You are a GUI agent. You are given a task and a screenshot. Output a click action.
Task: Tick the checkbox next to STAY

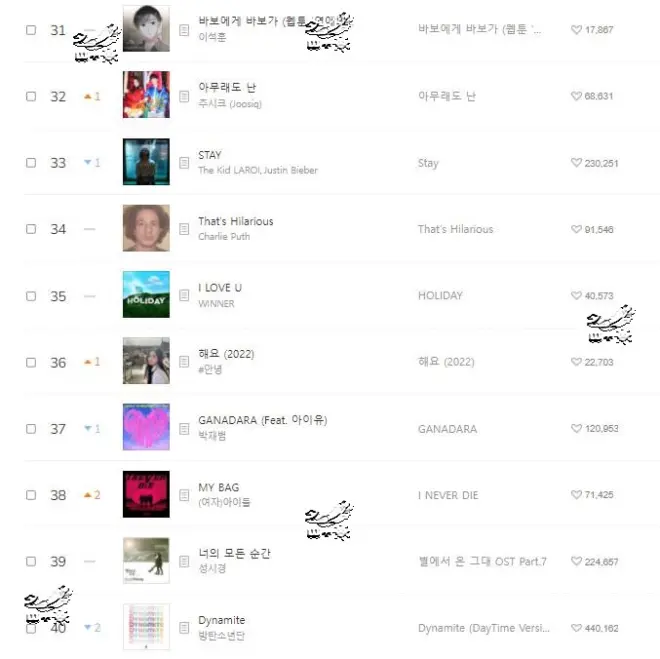[x=31, y=162]
